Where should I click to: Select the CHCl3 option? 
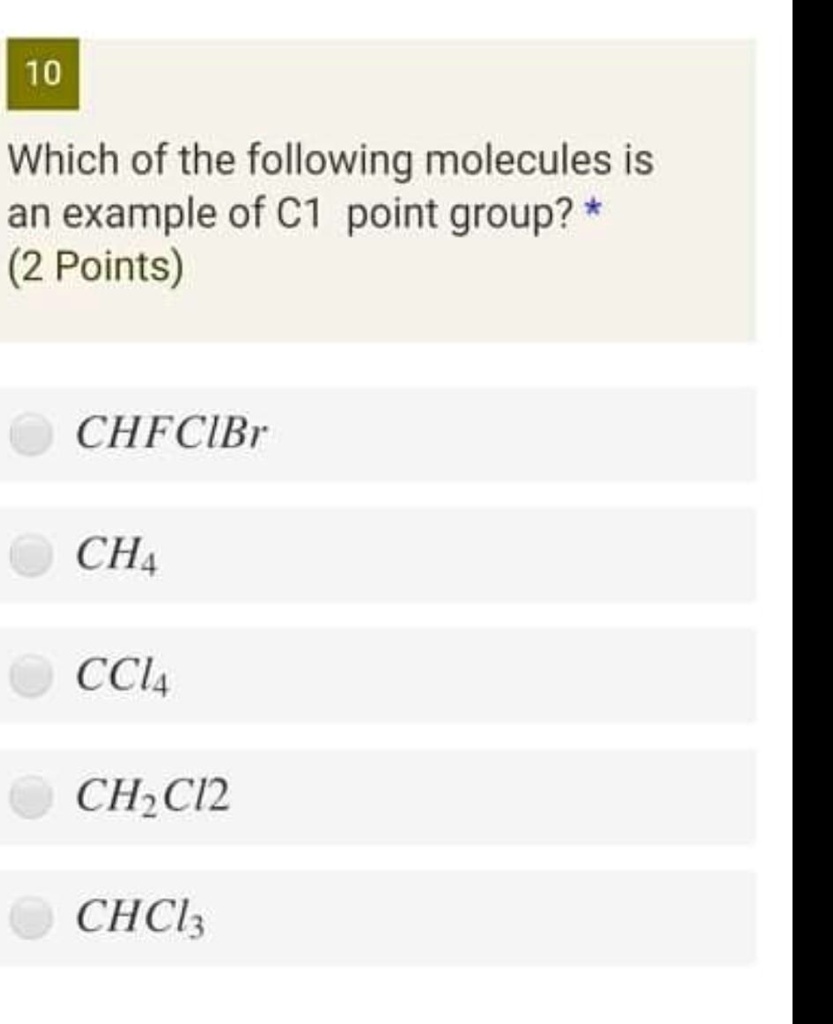click(x=31, y=918)
